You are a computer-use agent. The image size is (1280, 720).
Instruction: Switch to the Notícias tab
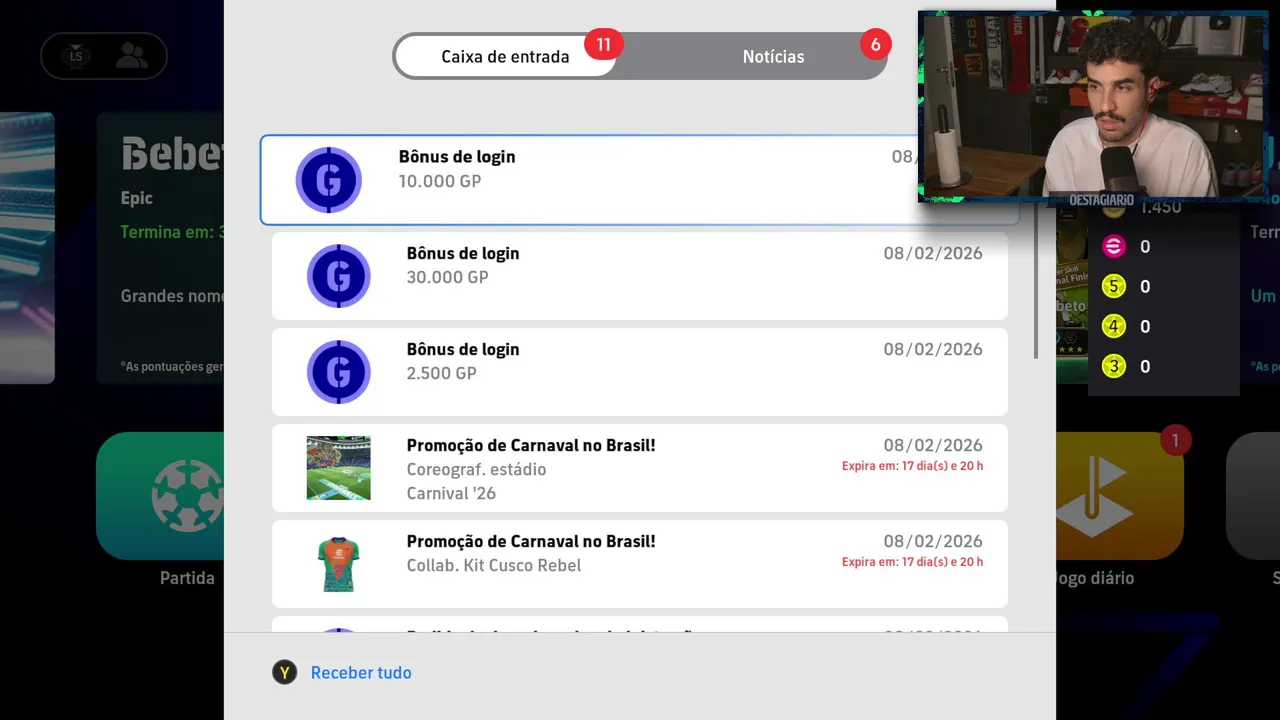point(773,57)
